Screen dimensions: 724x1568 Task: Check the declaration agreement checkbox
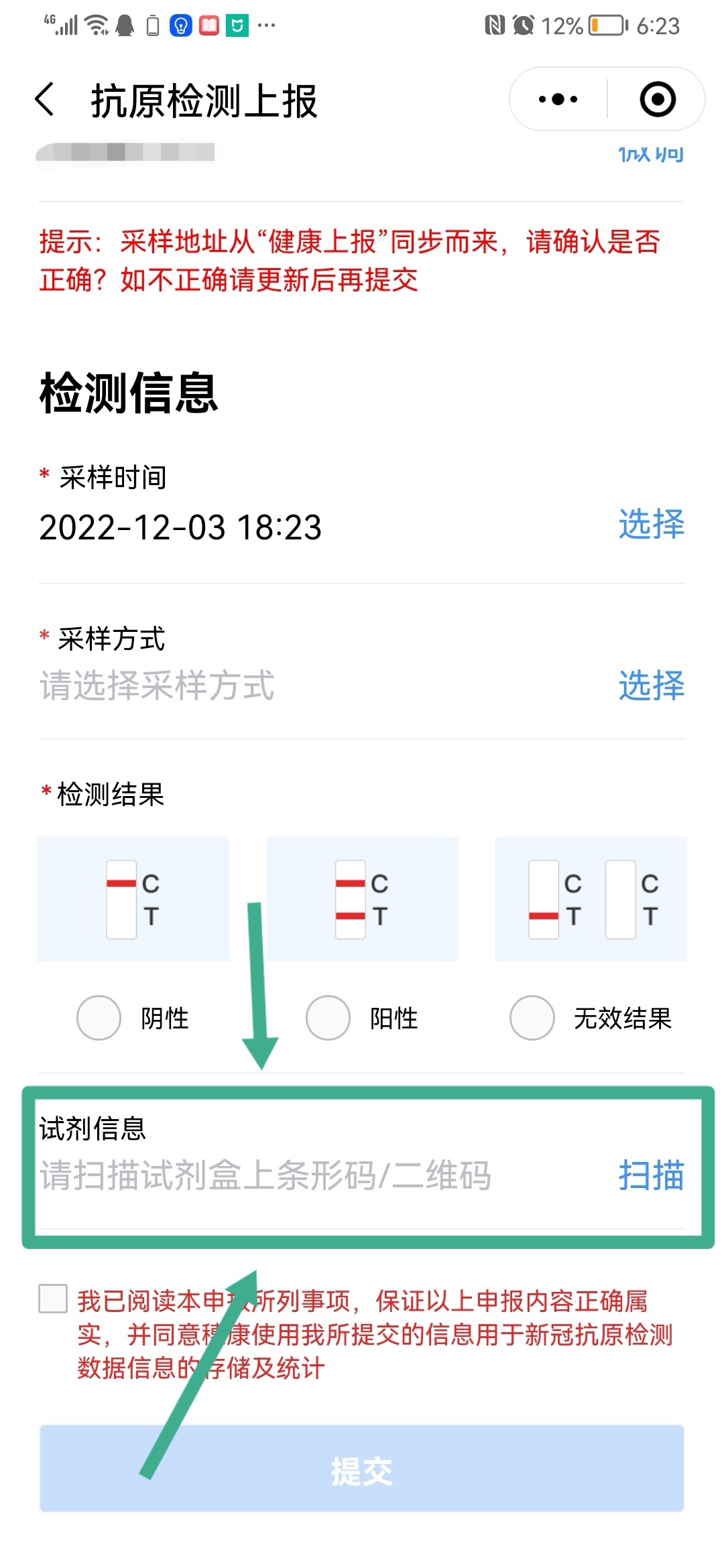[53, 1299]
